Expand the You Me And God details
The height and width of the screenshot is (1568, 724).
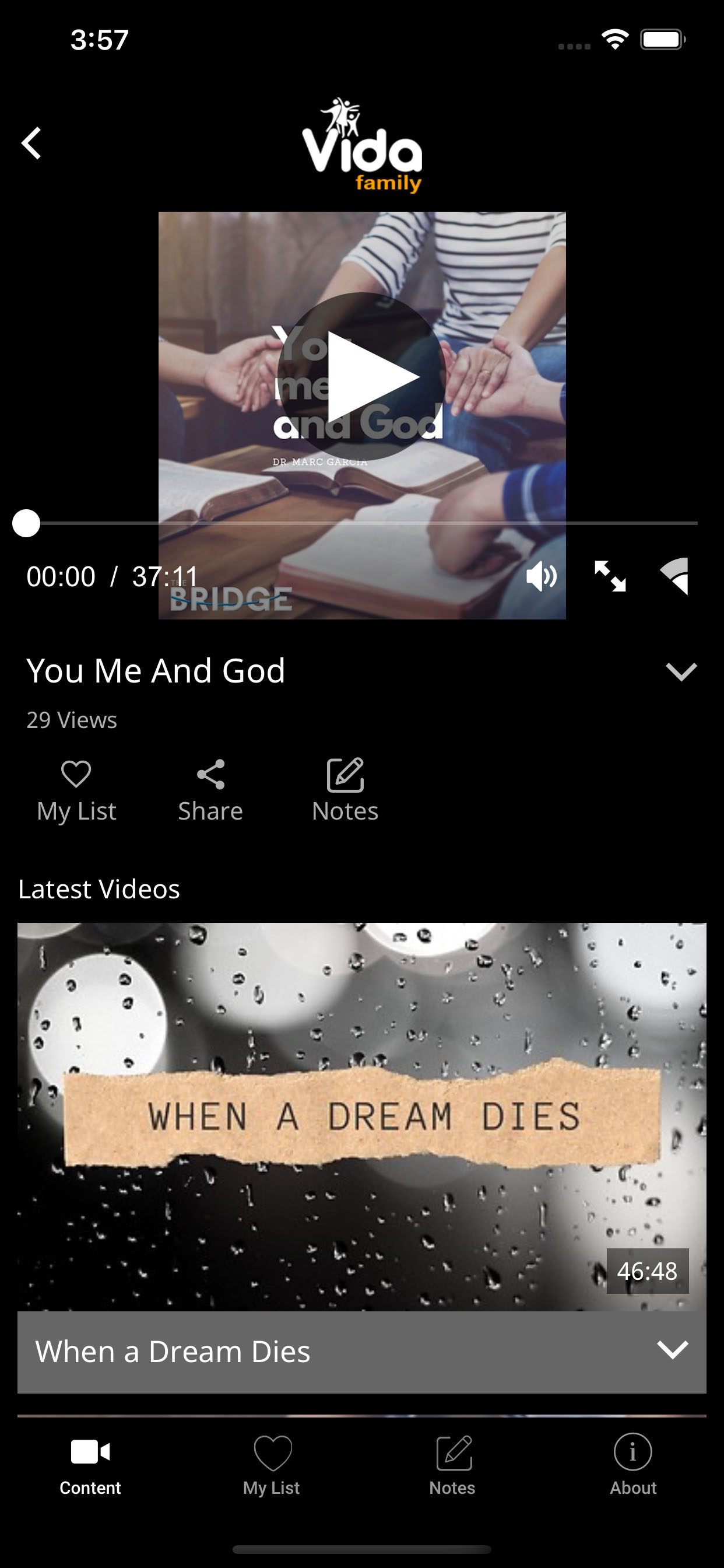tap(681, 671)
